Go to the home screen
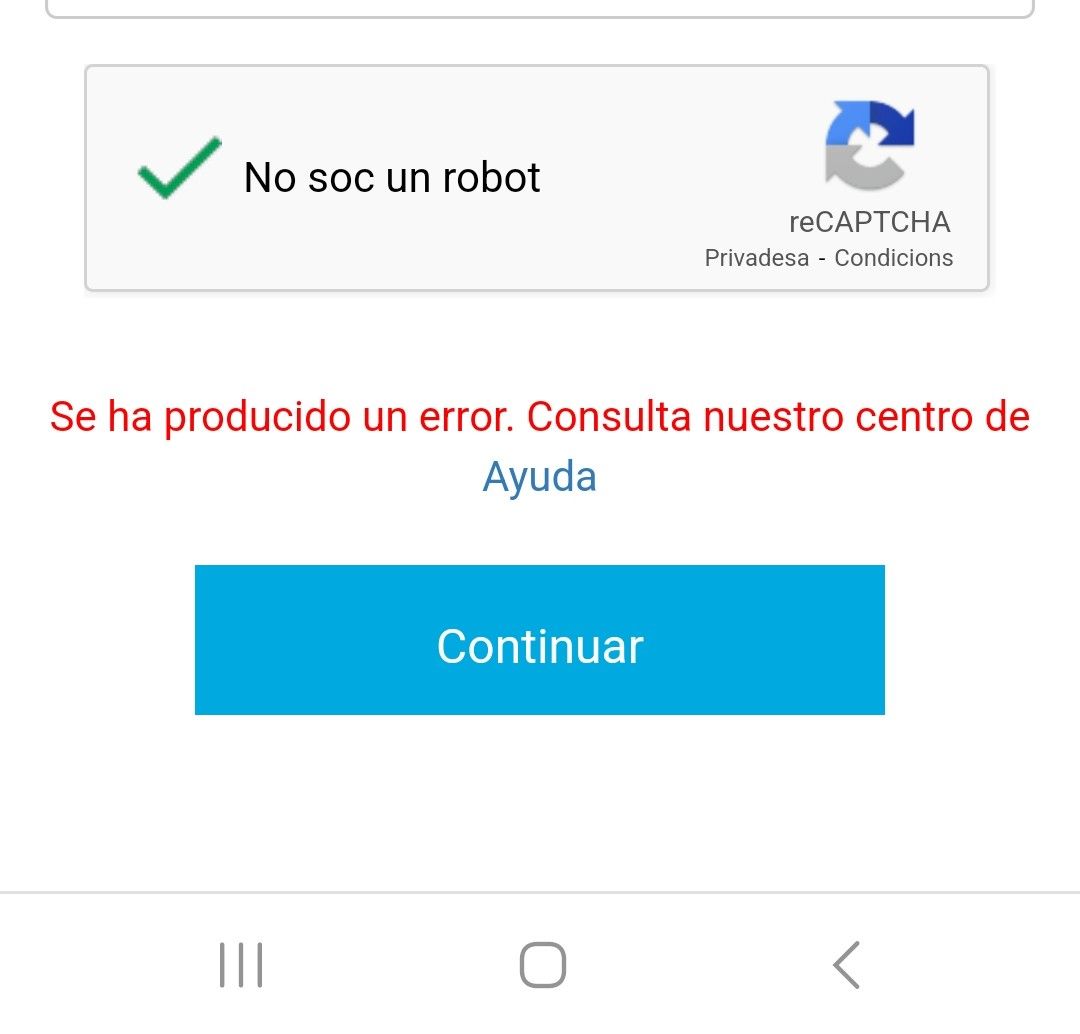 coord(542,965)
